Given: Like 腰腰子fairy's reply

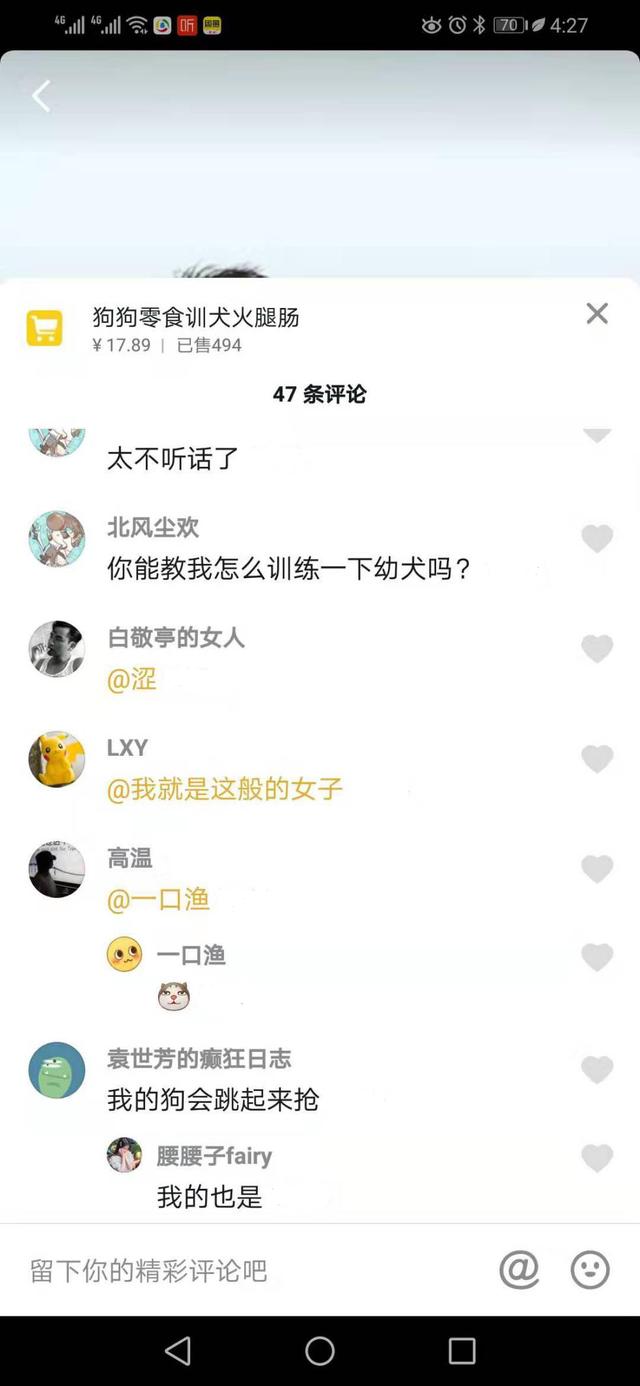Looking at the screenshot, I should (597, 1158).
